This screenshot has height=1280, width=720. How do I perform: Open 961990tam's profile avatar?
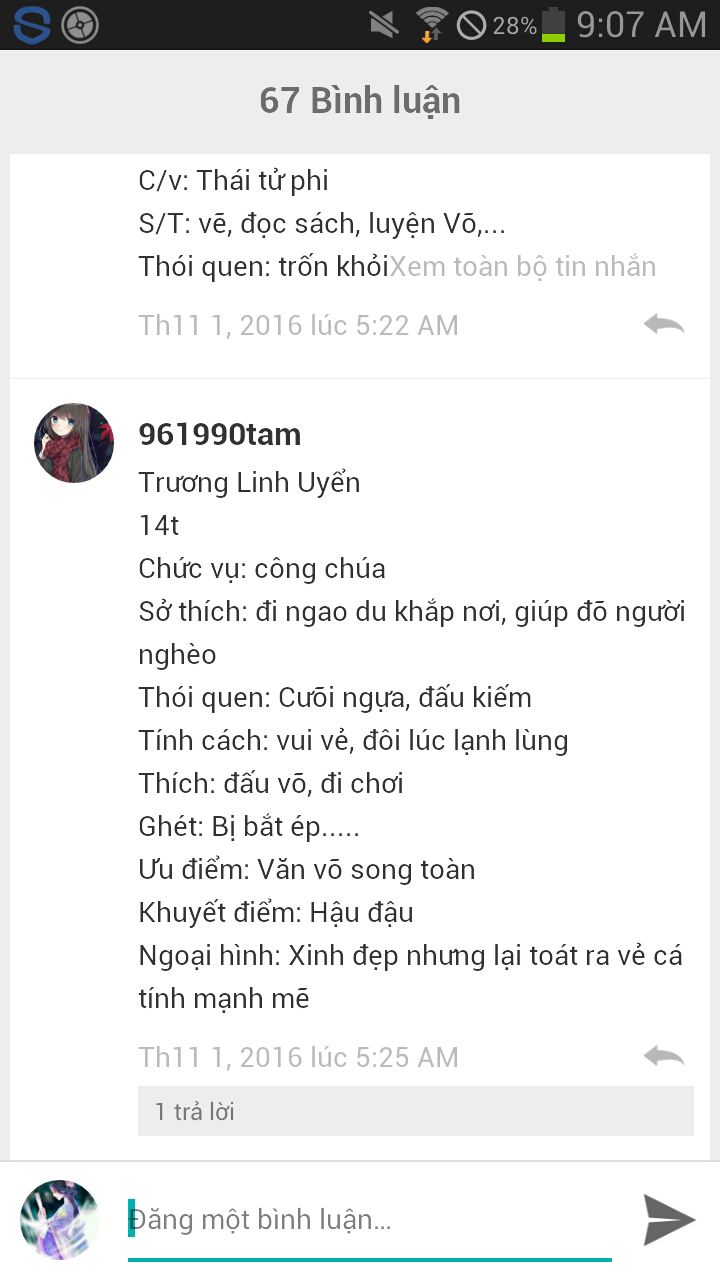(x=74, y=443)
